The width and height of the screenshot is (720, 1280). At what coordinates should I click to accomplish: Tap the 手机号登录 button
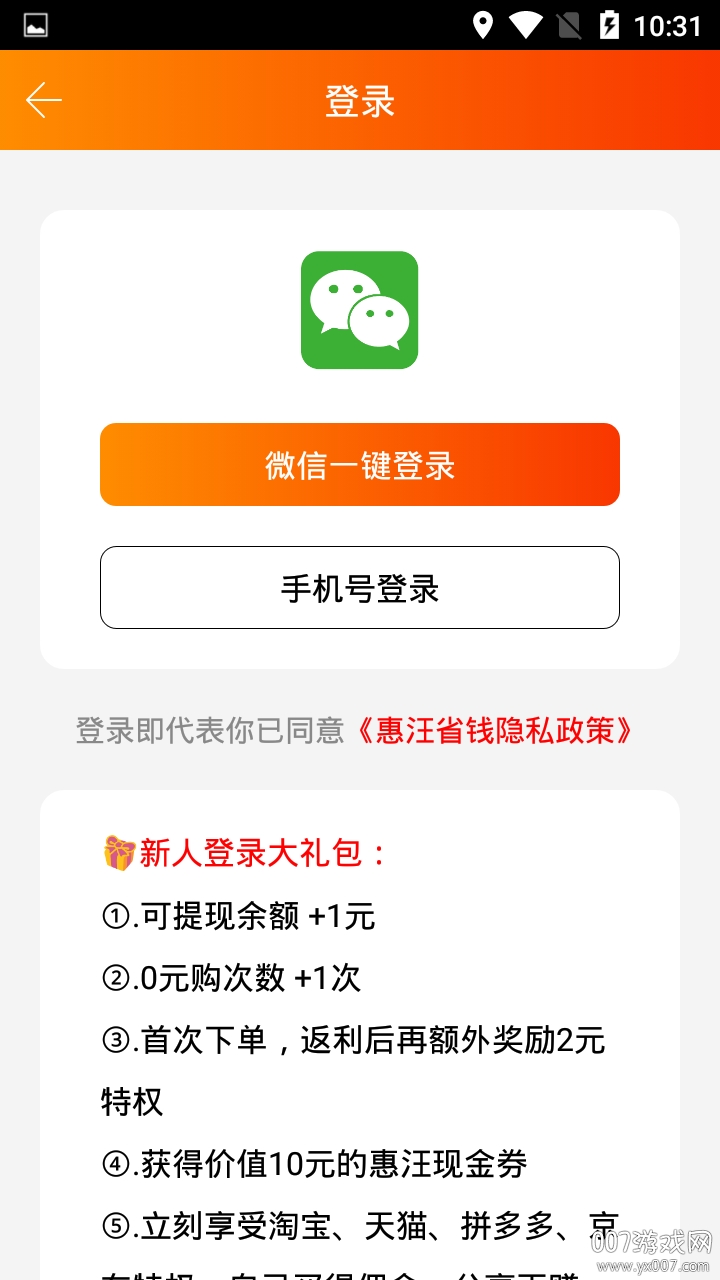pyautogui.click(x=360, y=587)
